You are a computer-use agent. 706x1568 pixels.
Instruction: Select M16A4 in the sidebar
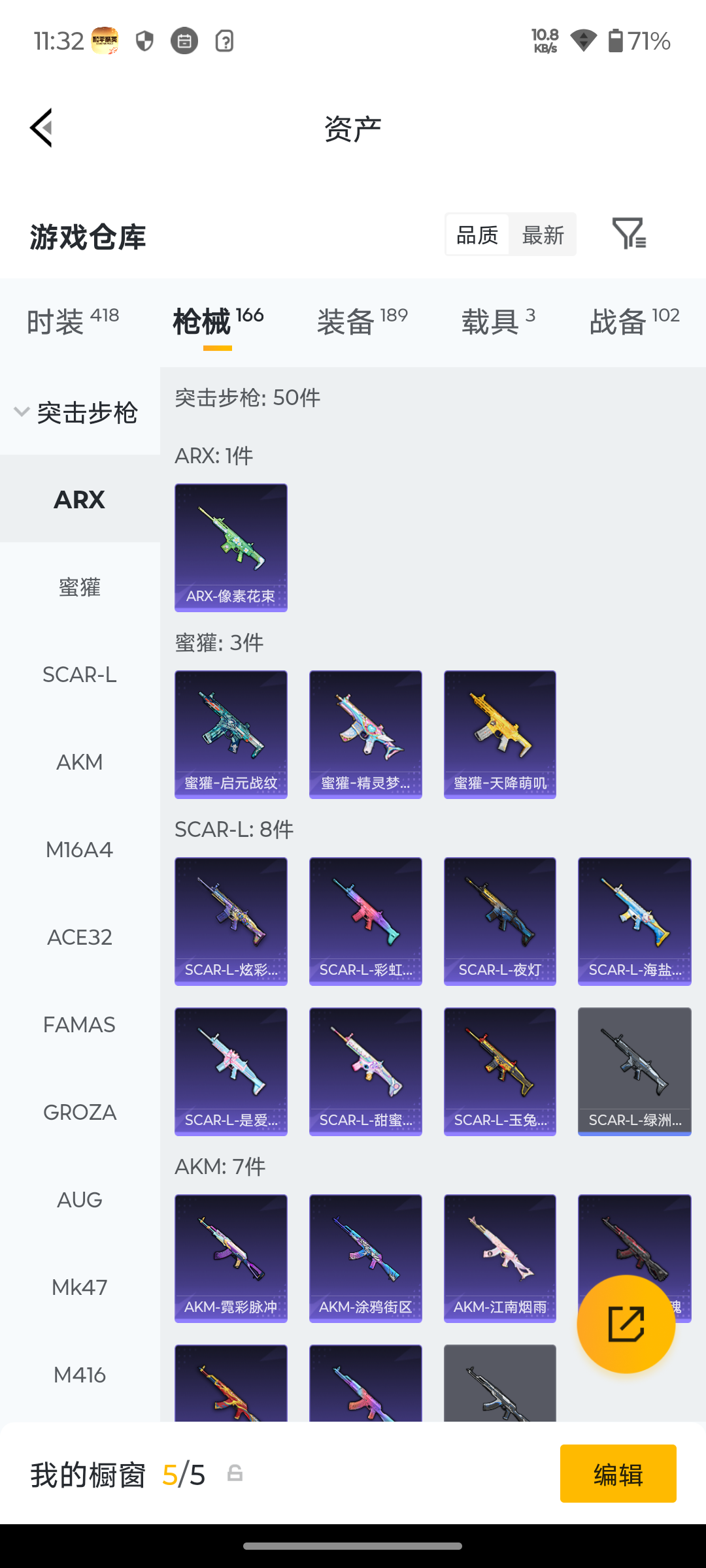coord(80,849)
